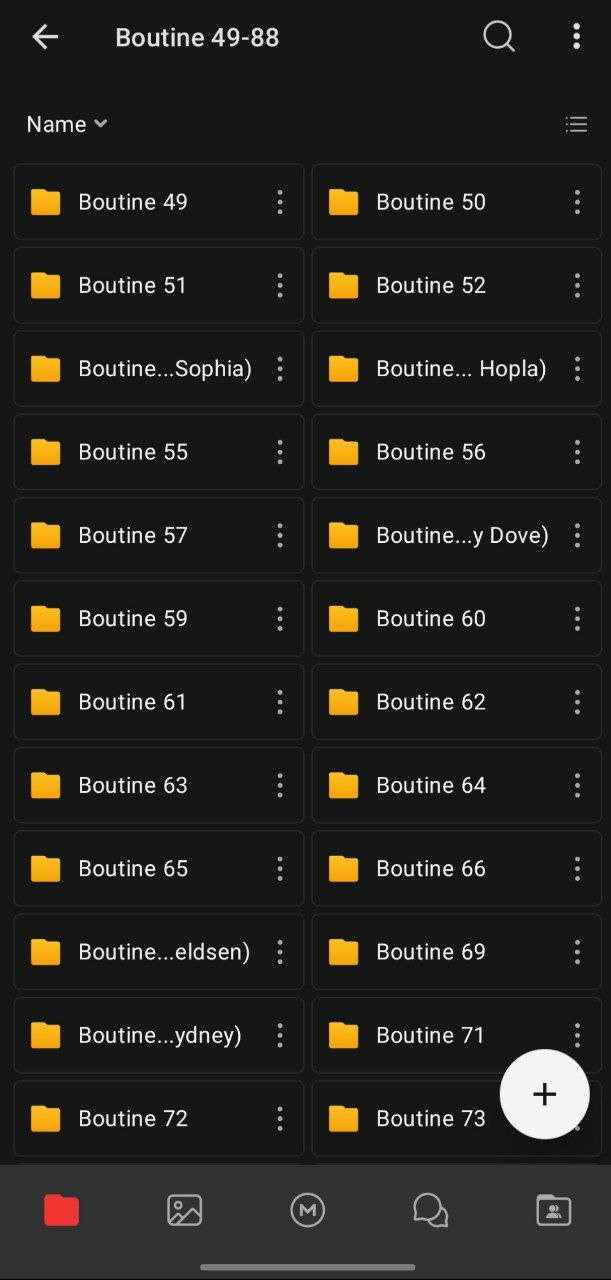The height and width of the screenshot is (1280, 611).
Task: Open the center M tab
Action: (307, 1211)
